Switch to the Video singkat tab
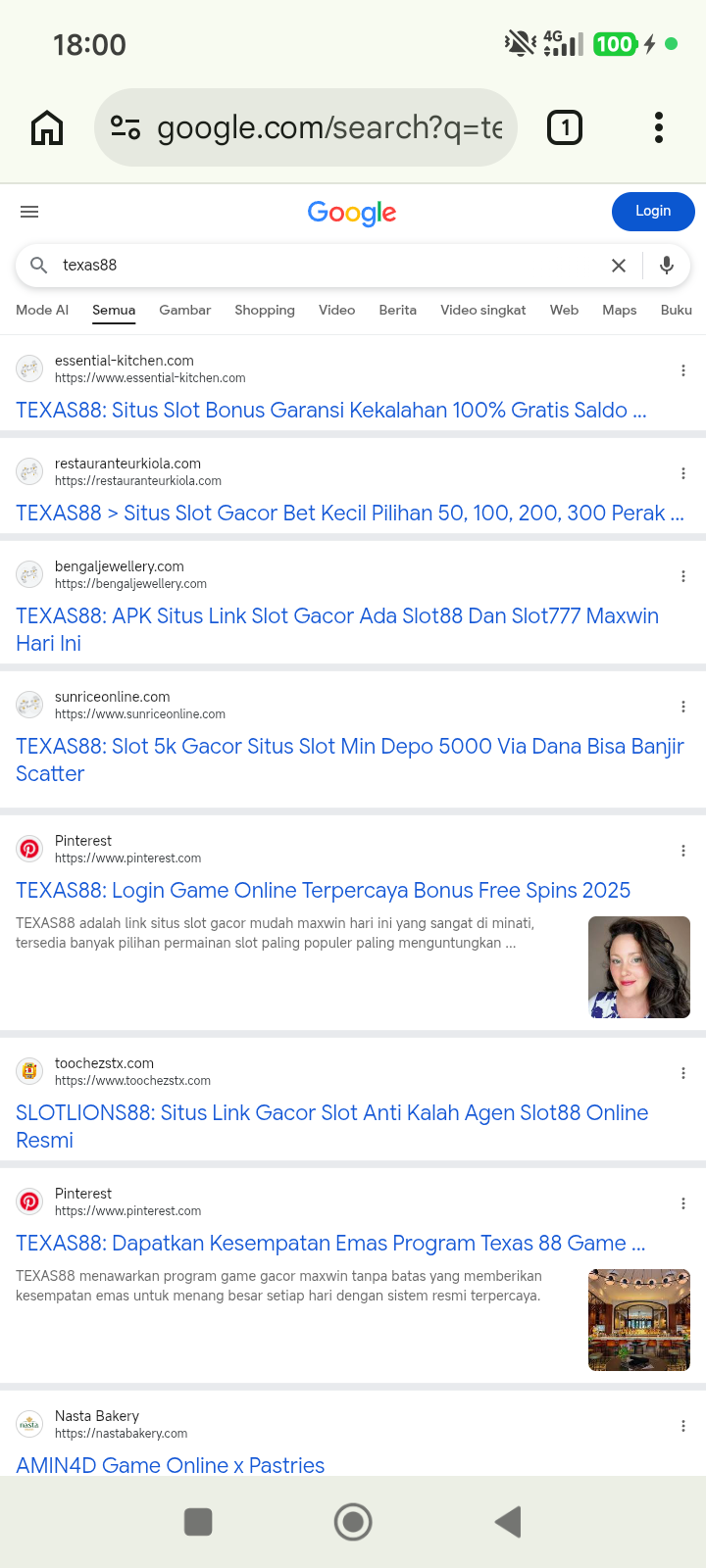Viewport: 706px width, 1568px height. [x=483, y=310]
